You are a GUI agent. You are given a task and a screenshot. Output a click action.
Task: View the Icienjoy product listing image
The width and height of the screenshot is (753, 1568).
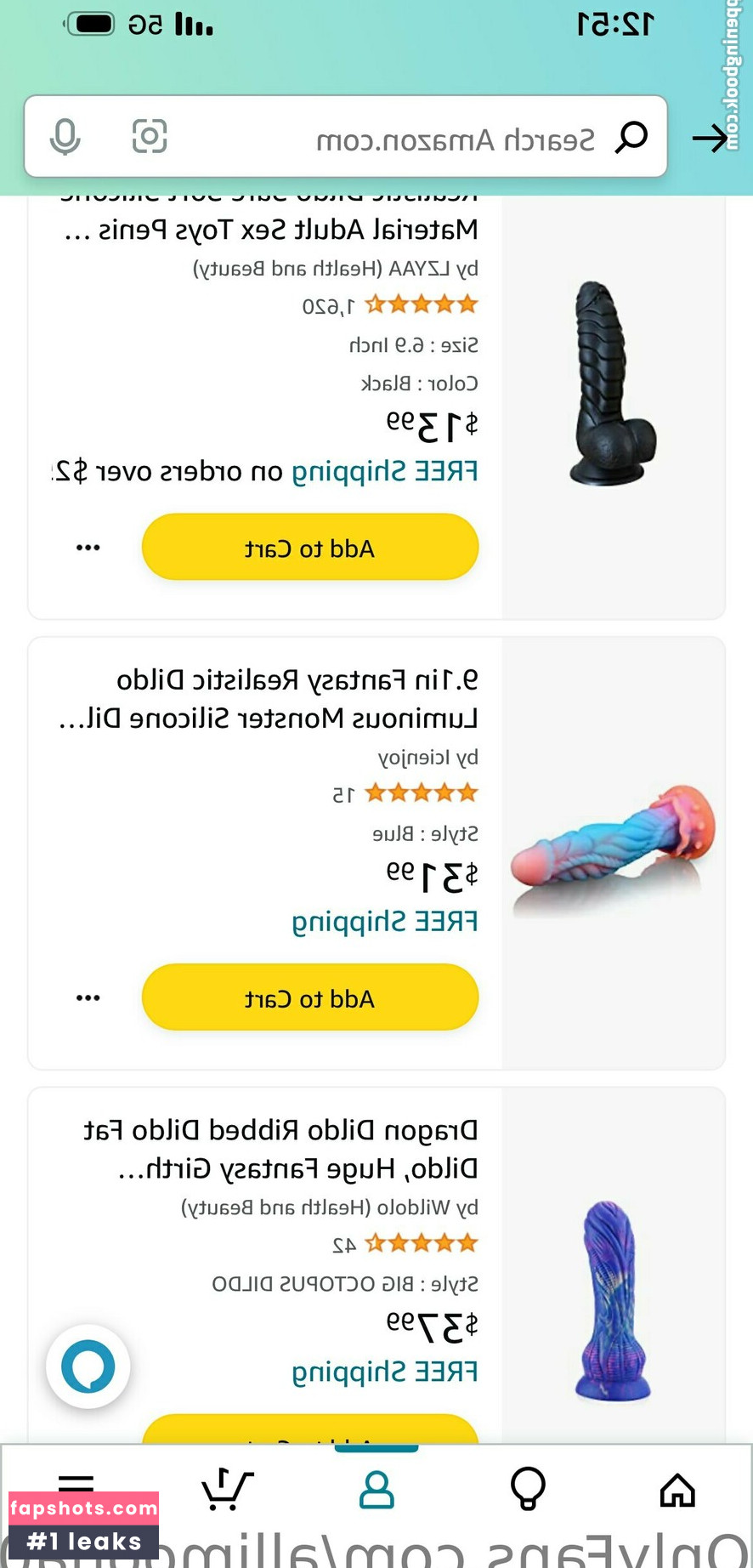(x=614, y=850)
